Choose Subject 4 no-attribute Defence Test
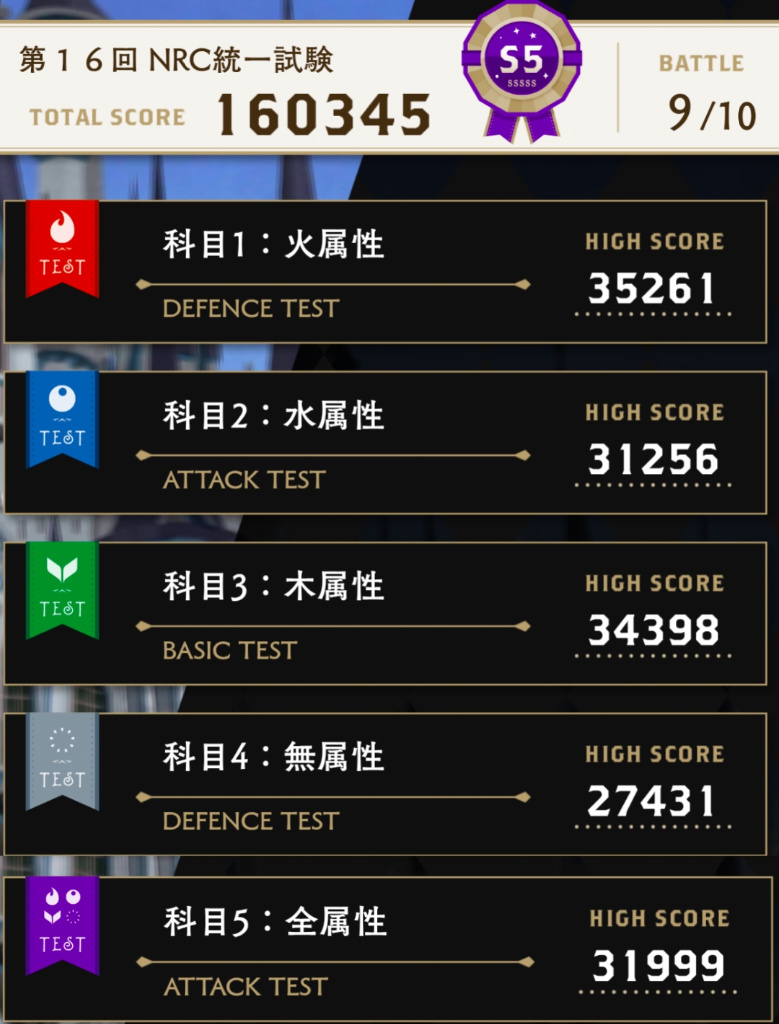The image size is (779, 1024). click(386, 785)
